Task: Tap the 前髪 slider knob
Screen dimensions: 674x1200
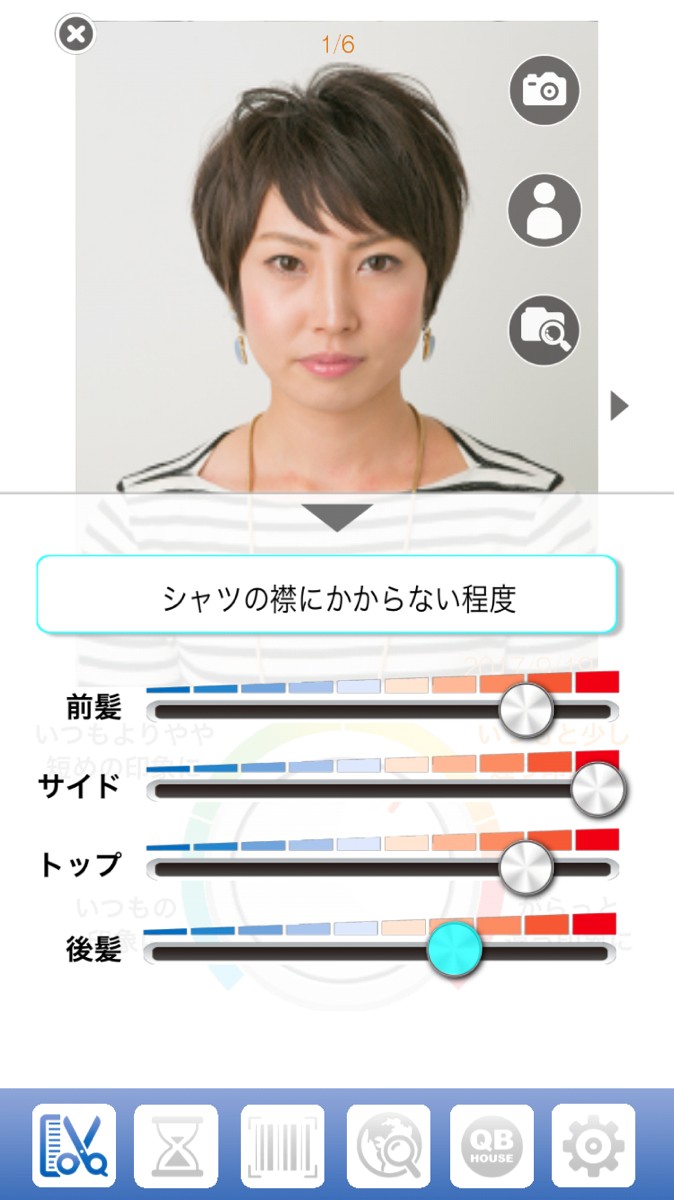Action: click(526, 711)
